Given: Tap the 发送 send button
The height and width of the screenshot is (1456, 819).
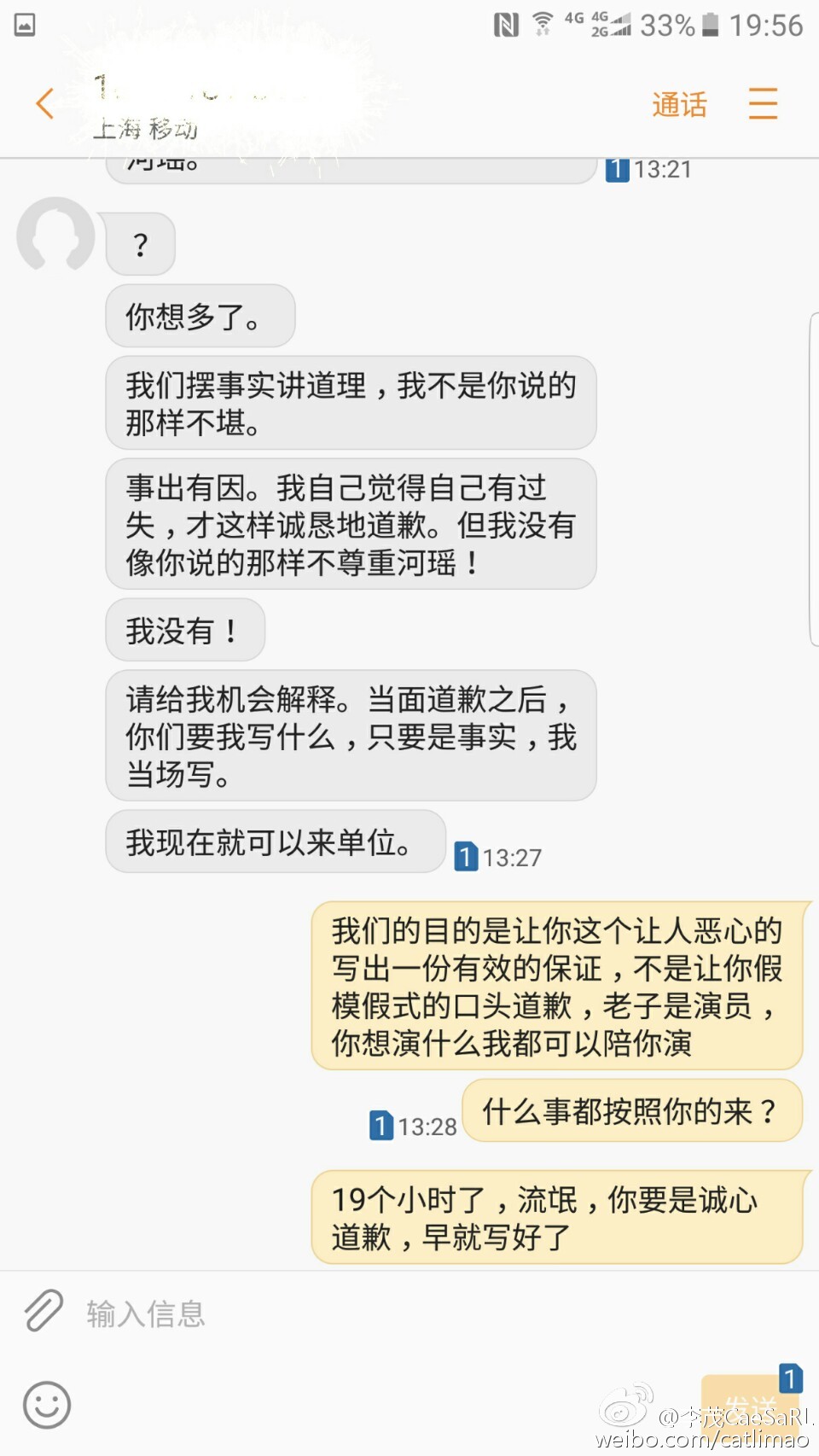Looking at the screenshot, I should tap(749, 1405).
